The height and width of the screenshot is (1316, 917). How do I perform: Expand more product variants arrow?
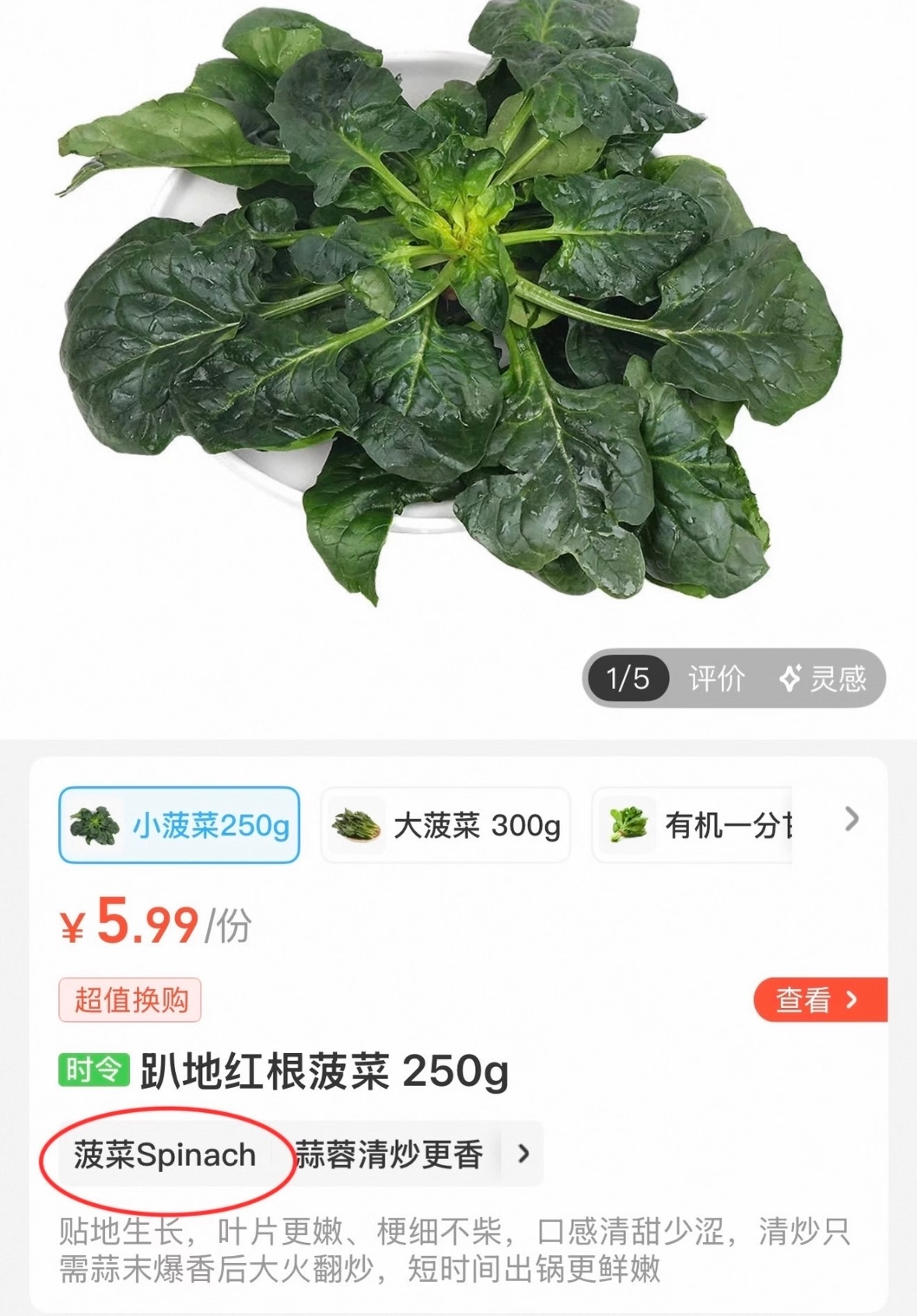[852, 819]
